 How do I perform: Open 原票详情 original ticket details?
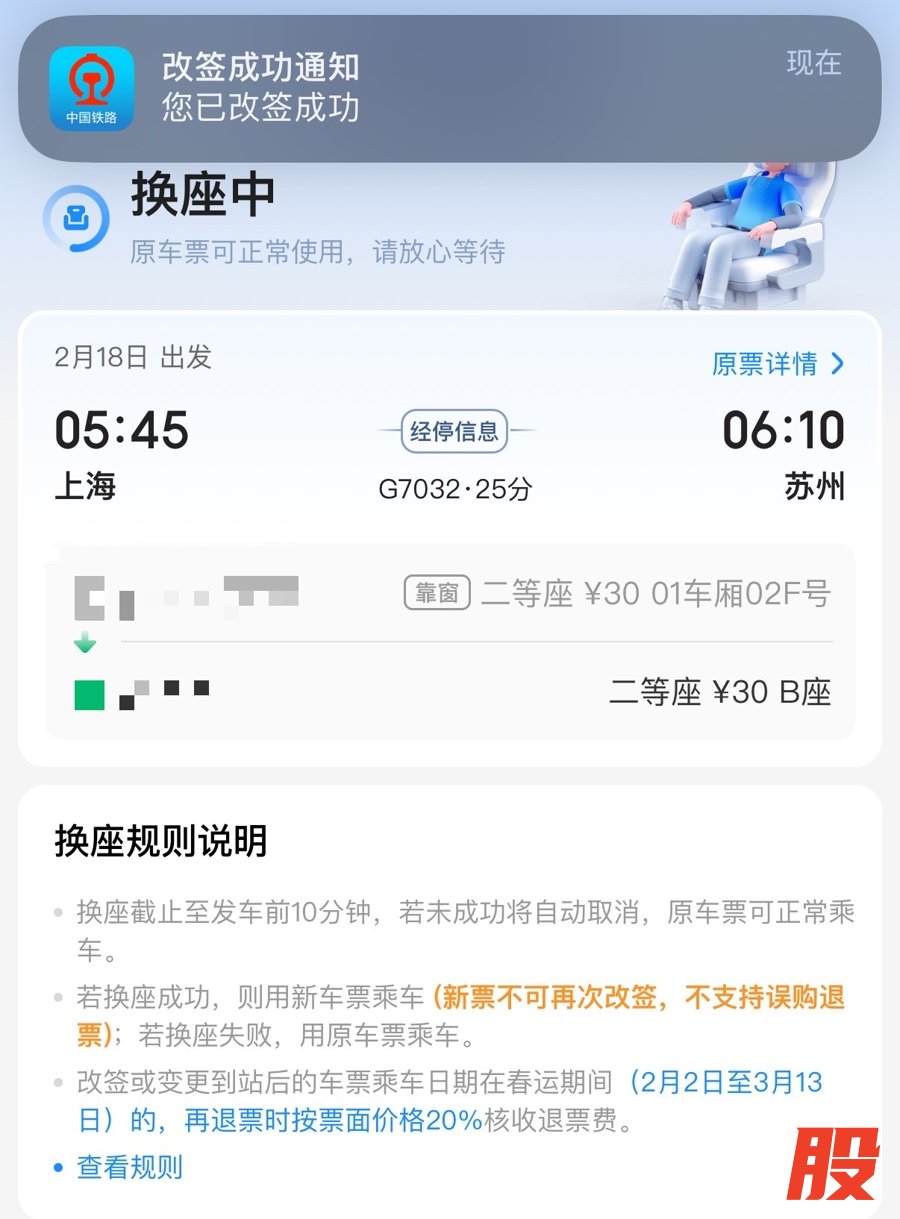point(777,363)
